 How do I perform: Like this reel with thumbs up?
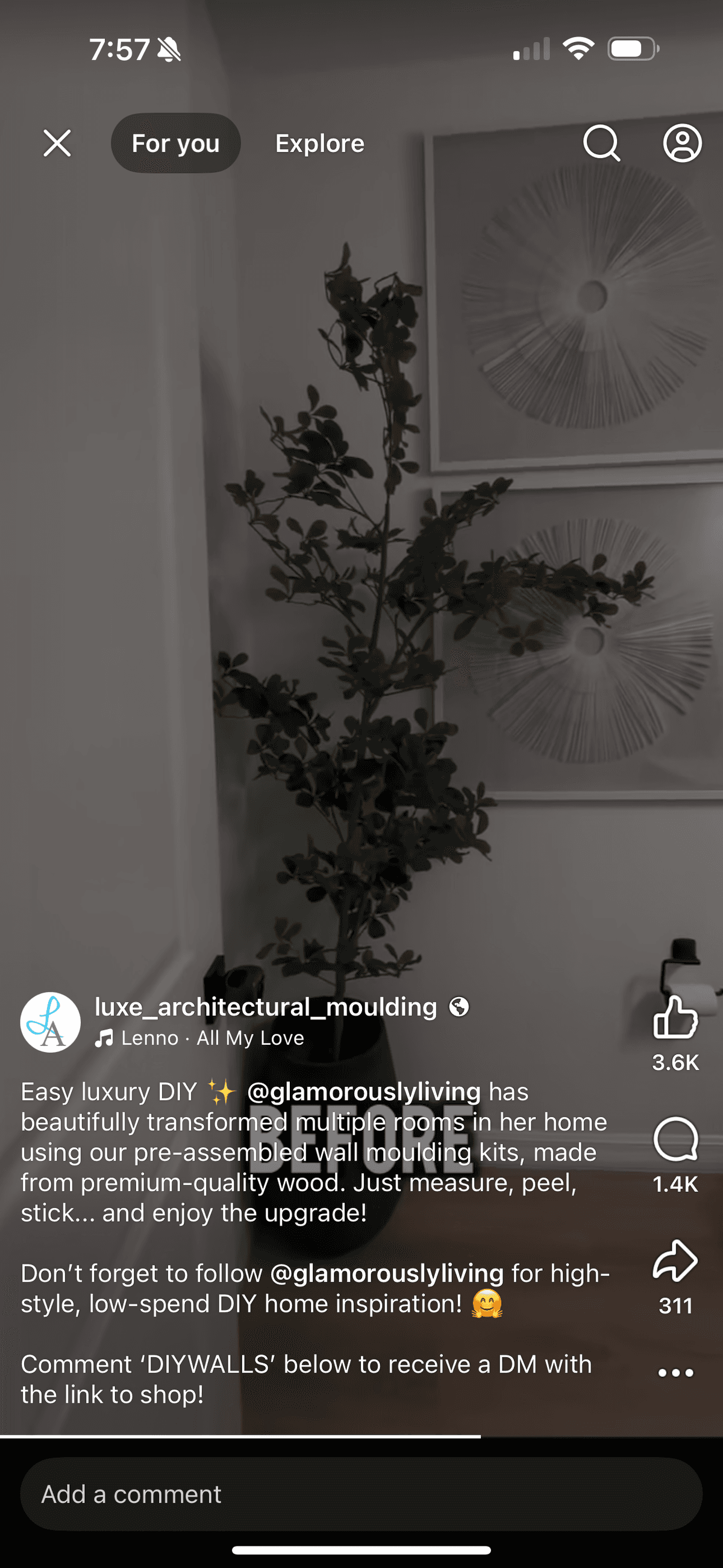click(675, 1017)
